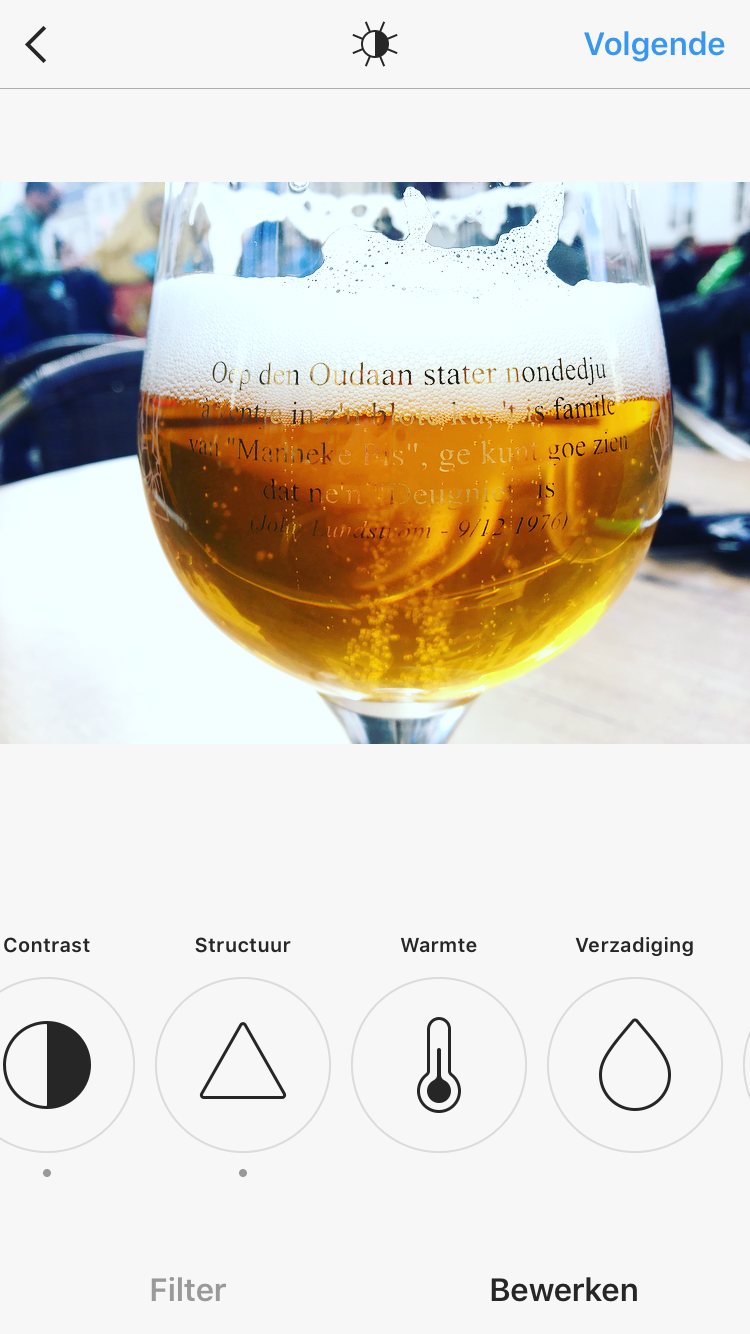Open the Verzadiging saturation tool
This screenshot has width=750, height=1334.
(635, 1064)
